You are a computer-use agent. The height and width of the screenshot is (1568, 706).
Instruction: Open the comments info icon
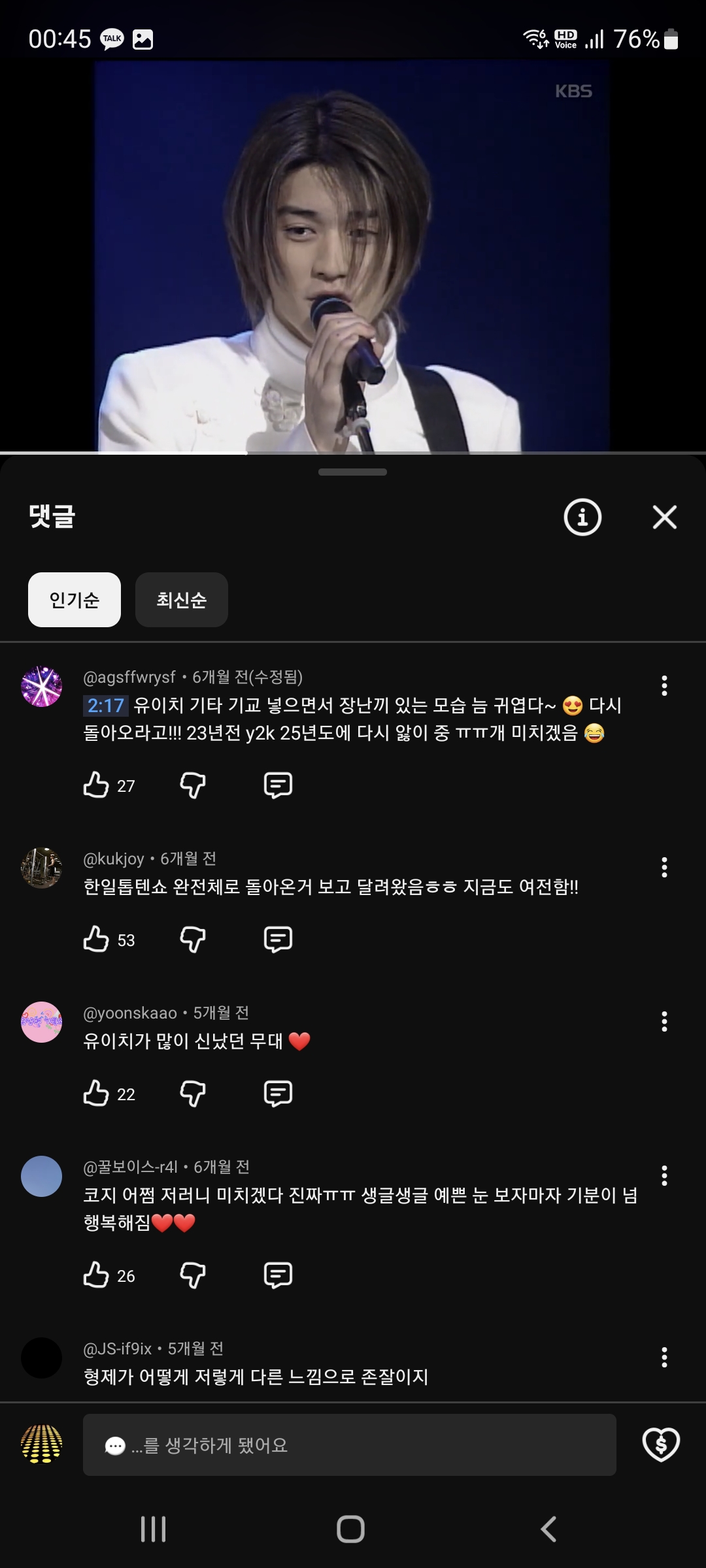pyautogui.click(x=582, y=517)
